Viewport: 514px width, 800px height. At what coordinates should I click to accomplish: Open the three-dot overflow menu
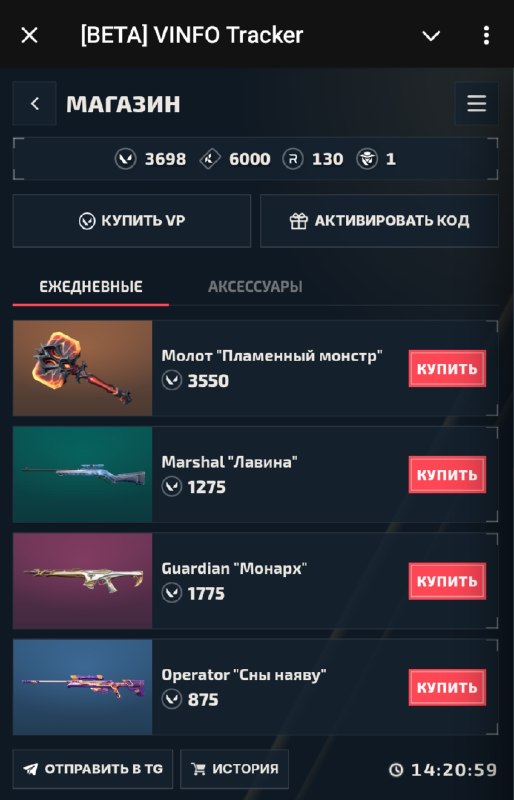pos(486,35)
